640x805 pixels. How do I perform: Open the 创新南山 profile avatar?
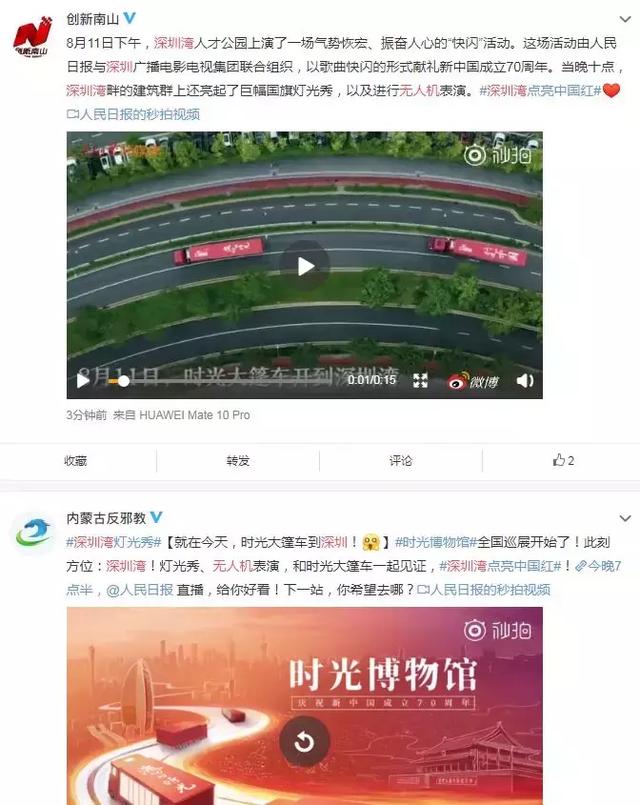click(33, 36)
